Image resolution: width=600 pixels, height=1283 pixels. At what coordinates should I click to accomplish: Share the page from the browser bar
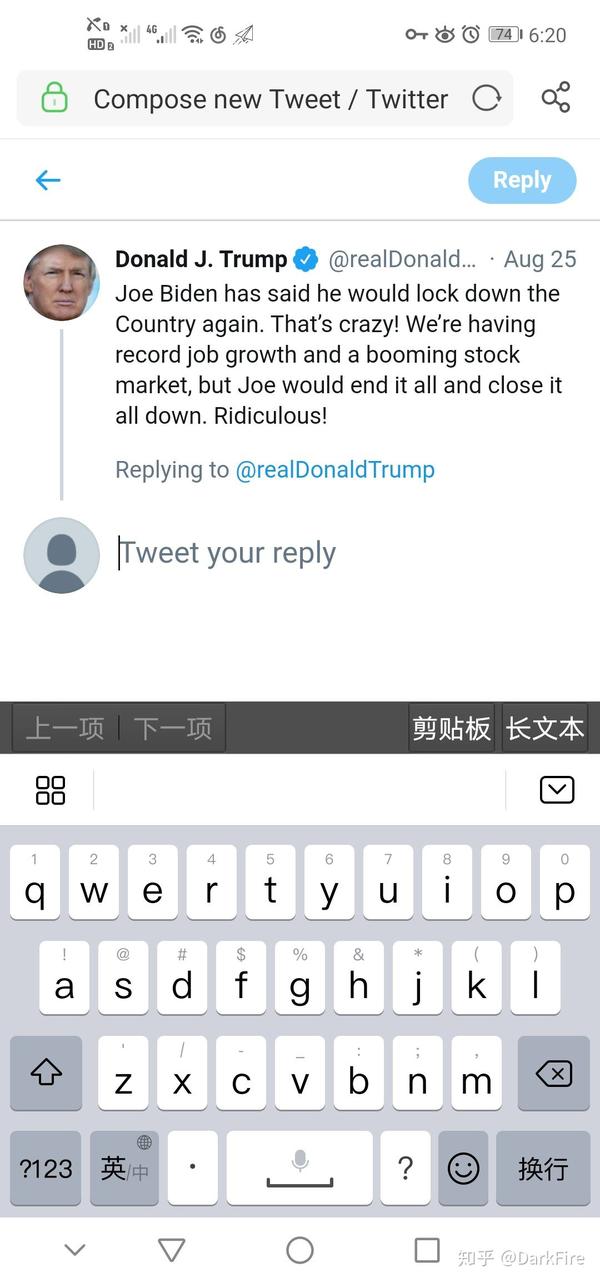[556, 98]
